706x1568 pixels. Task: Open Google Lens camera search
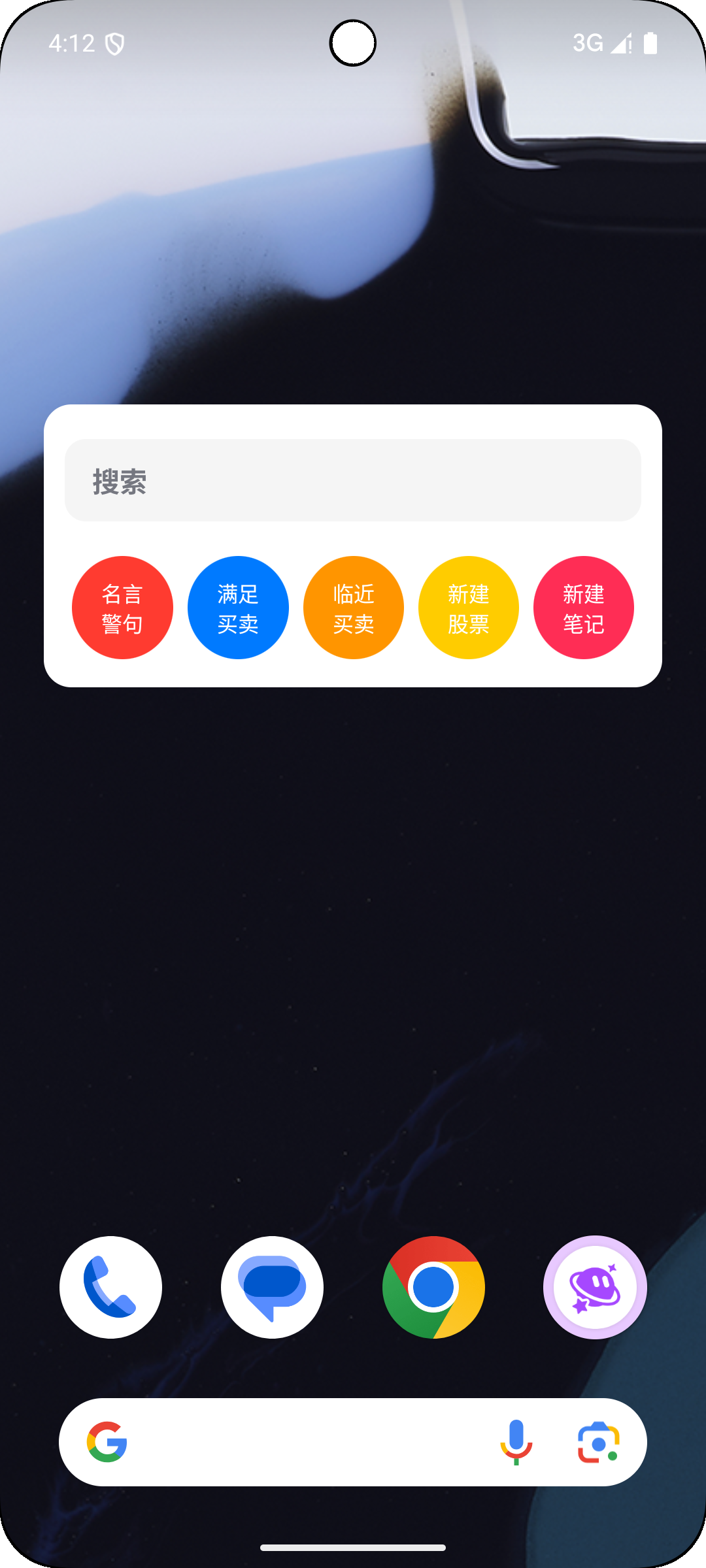(x=599, y=1442)
